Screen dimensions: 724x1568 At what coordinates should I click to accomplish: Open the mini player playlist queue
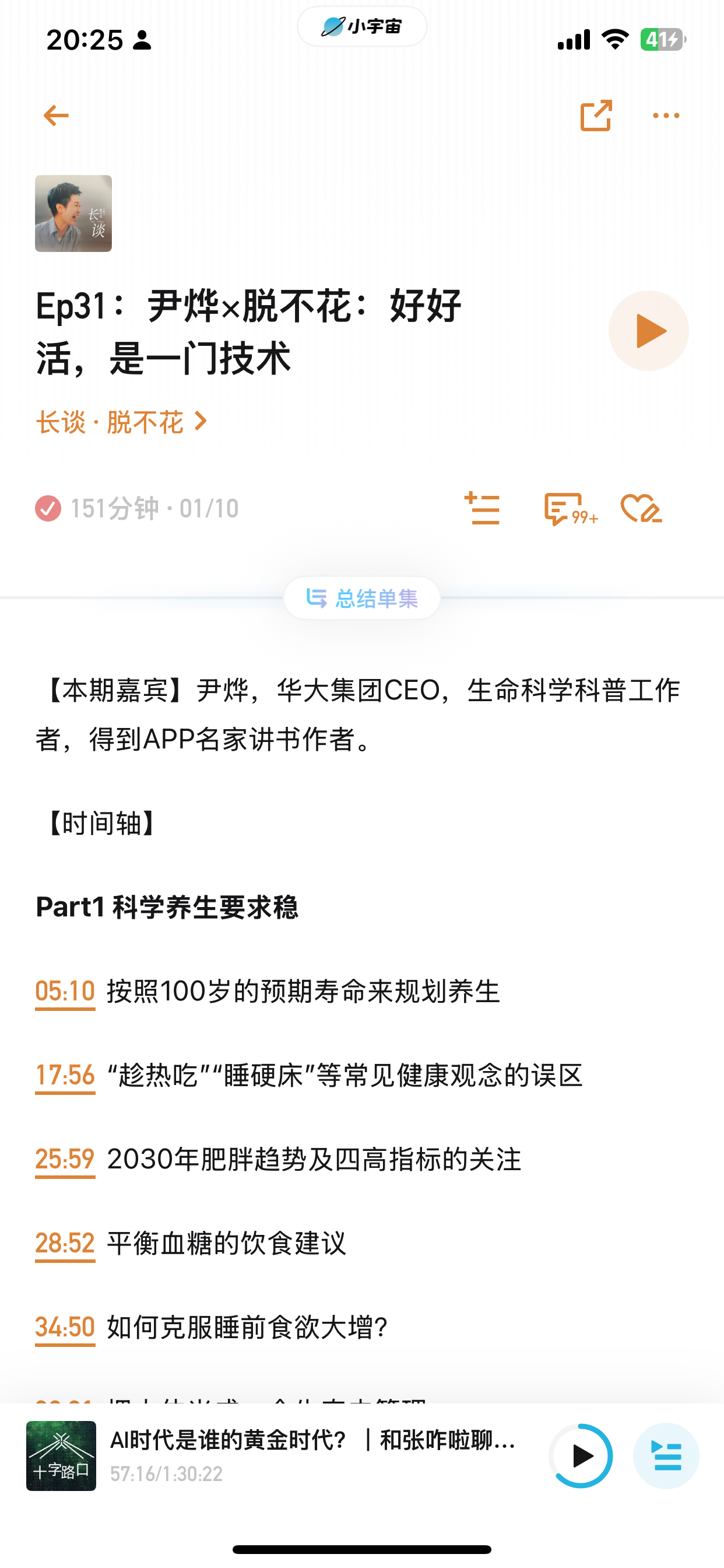tap(666, 1457)
